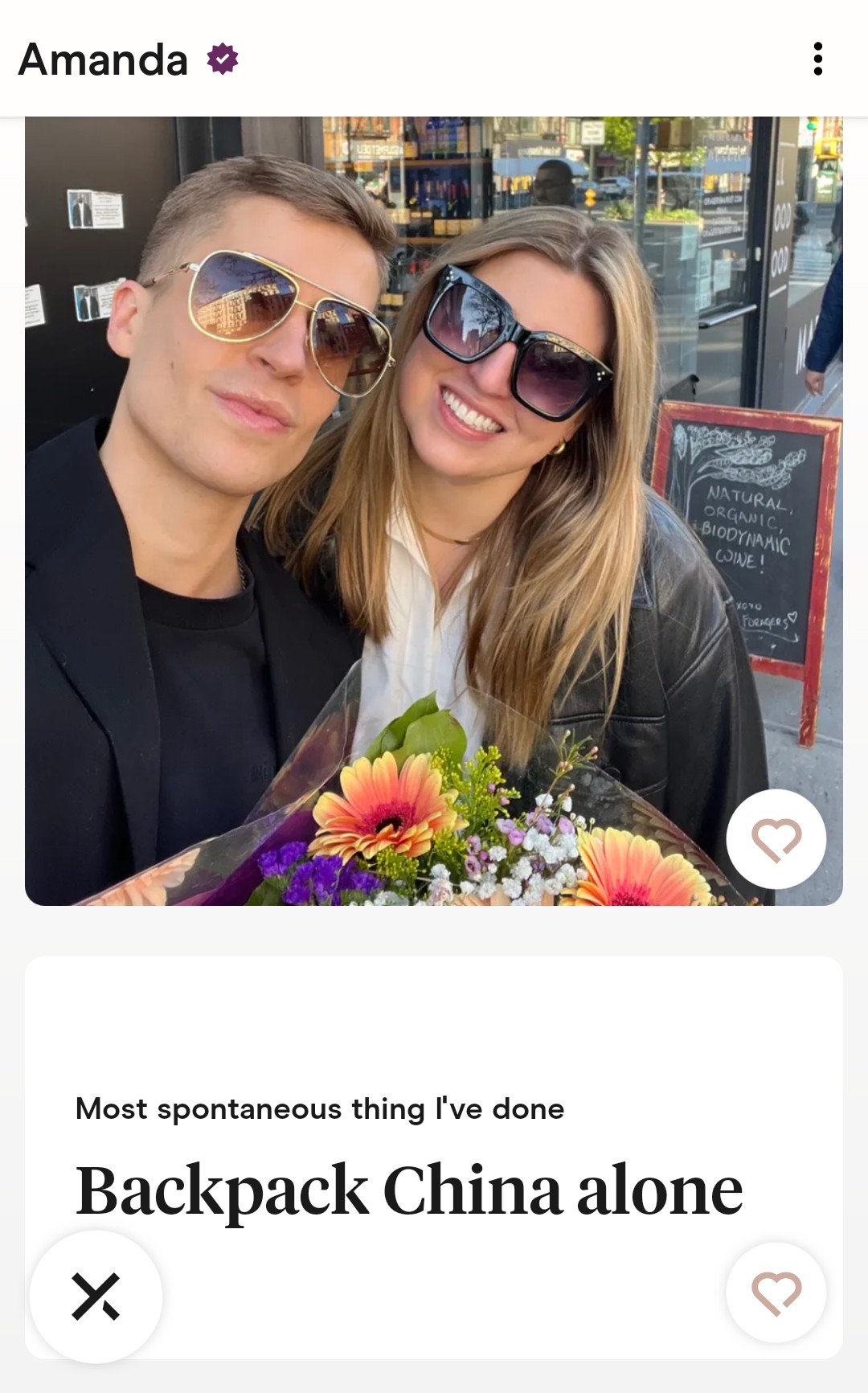Open the three-dot overflow menu

tap(817, 59)
